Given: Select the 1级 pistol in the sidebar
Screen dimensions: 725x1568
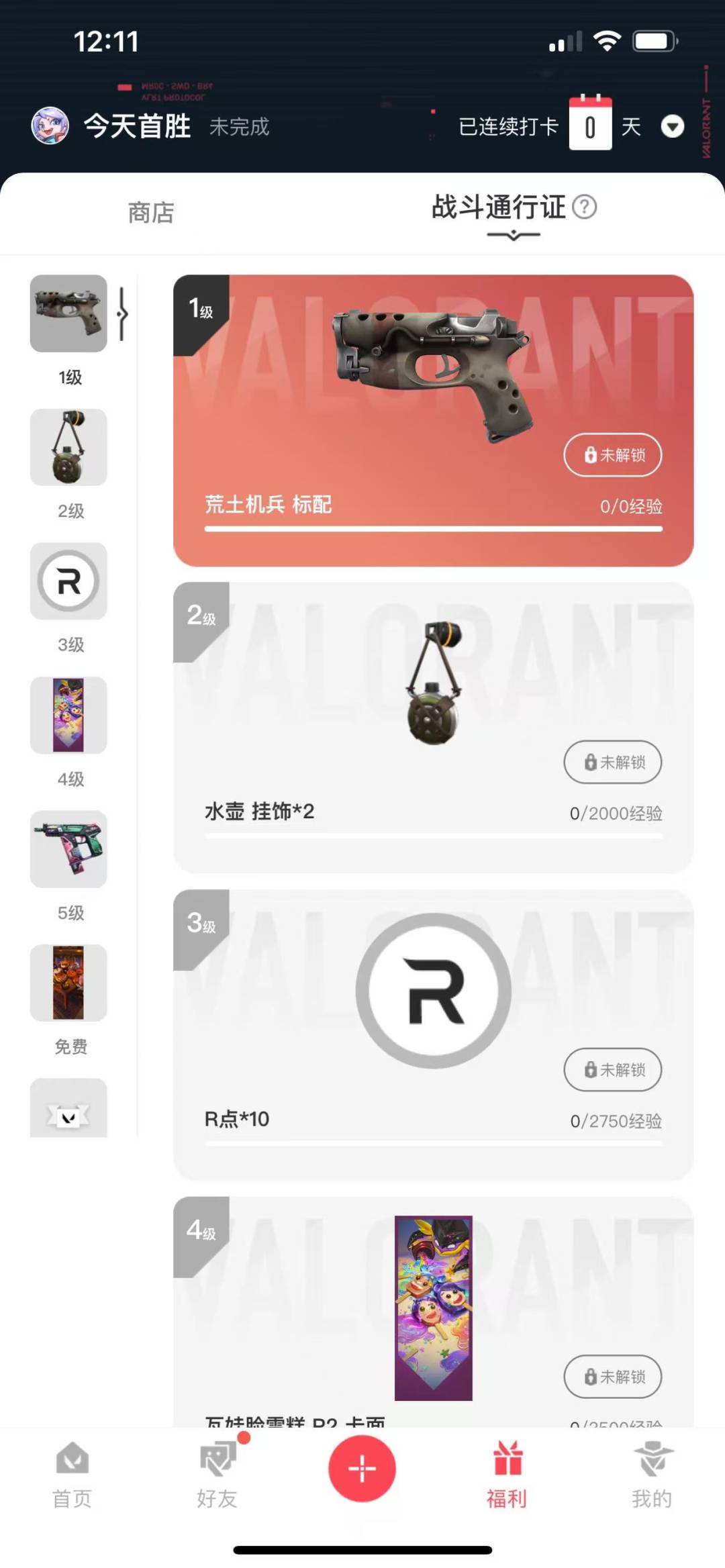Looking at the screenshot, I should click(x=68, y=313).
